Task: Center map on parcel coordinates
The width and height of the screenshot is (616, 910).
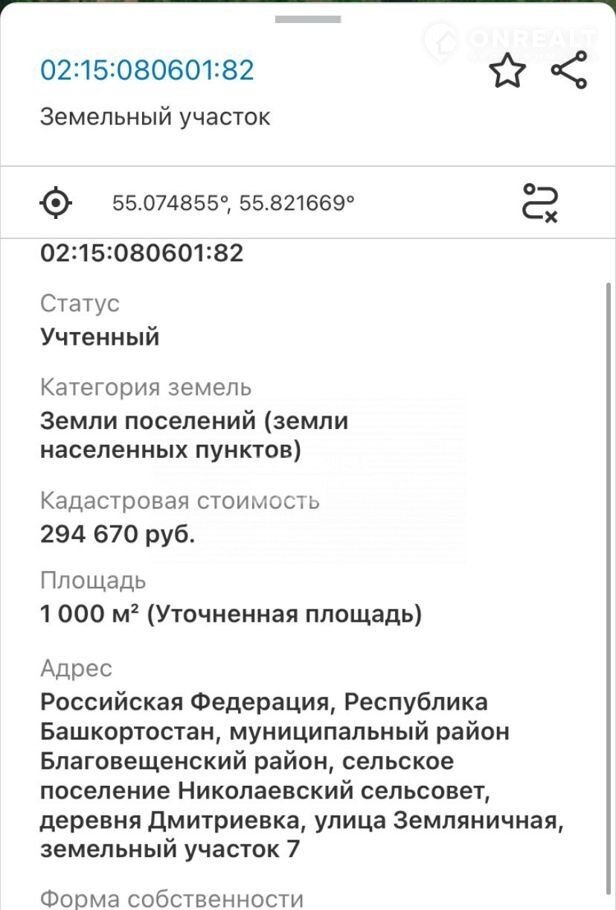Action: [x=56, y=203]
